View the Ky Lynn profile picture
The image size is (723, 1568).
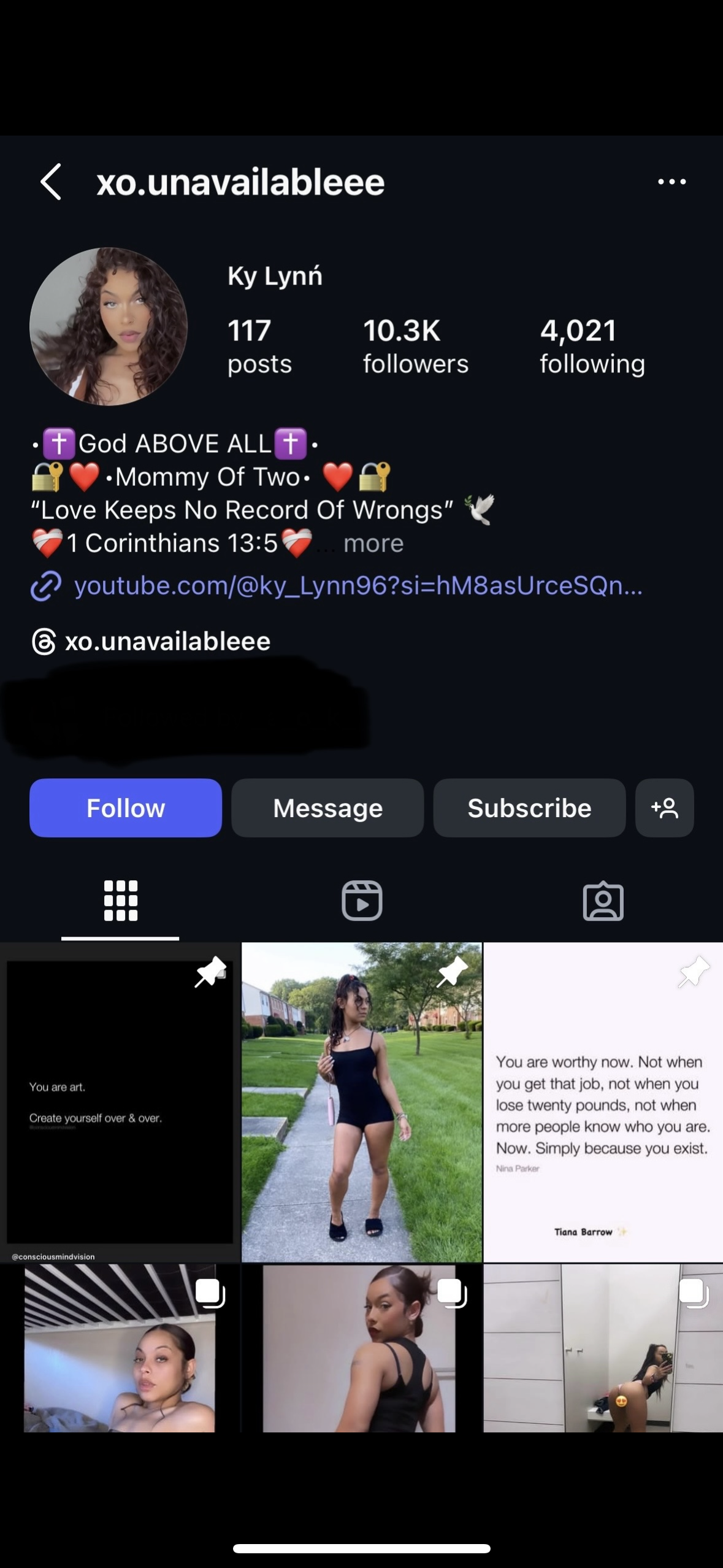coord(109,326)
